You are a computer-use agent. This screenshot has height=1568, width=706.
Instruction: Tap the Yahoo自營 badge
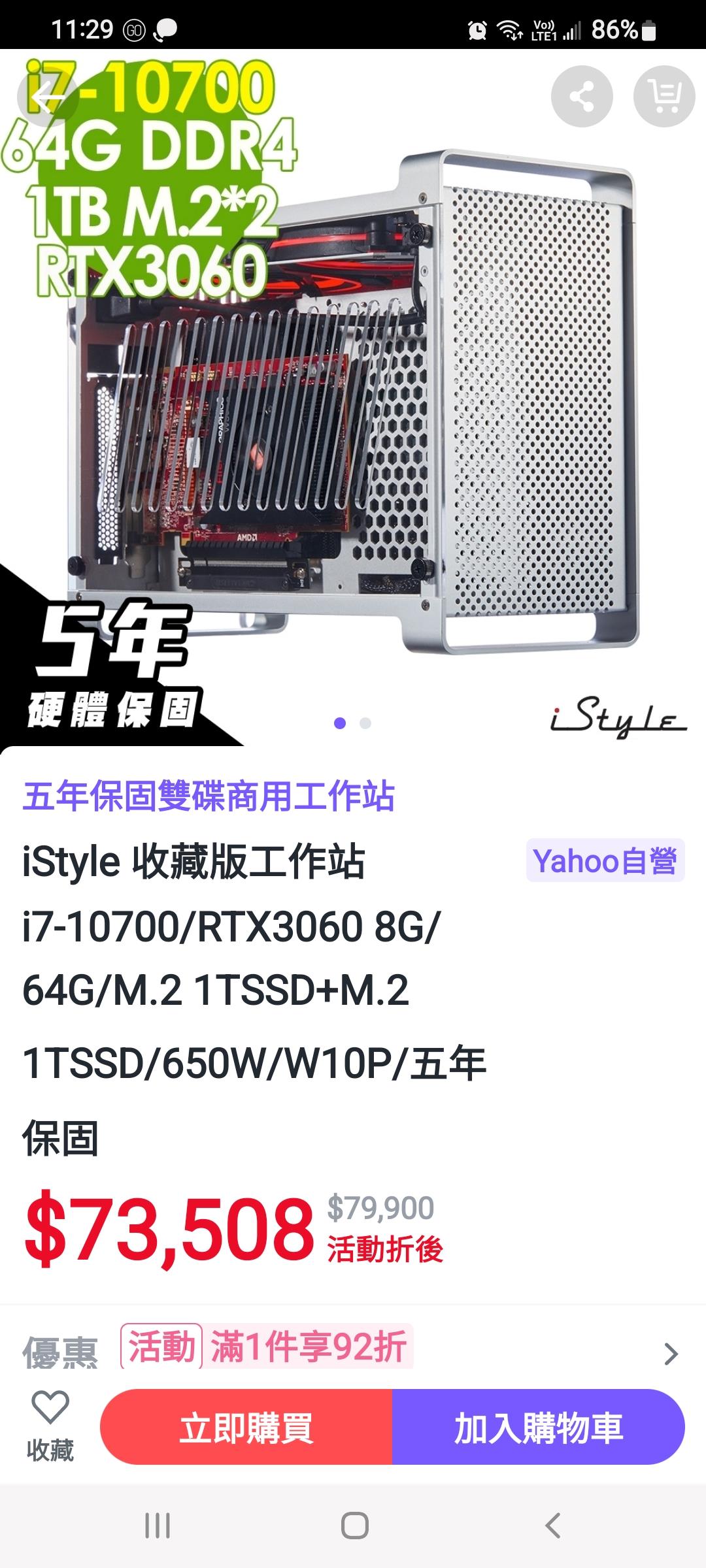coord(605,860)
